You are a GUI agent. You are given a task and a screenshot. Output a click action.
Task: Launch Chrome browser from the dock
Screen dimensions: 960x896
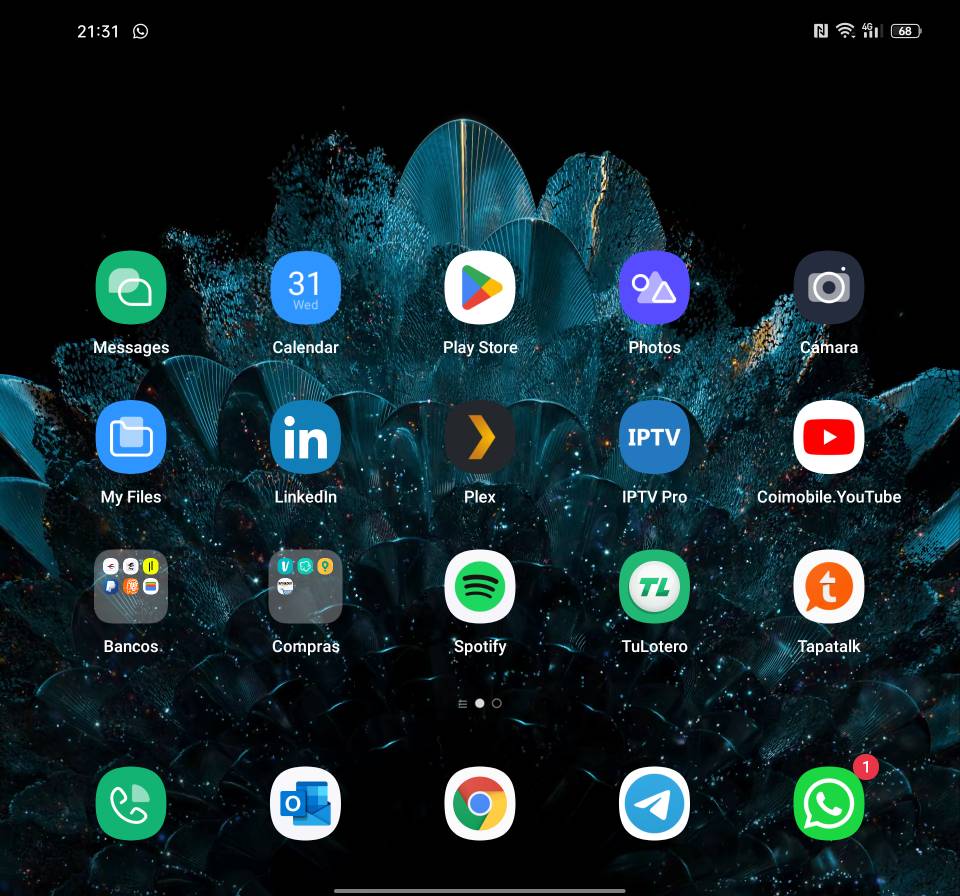[x=480, y=804]
